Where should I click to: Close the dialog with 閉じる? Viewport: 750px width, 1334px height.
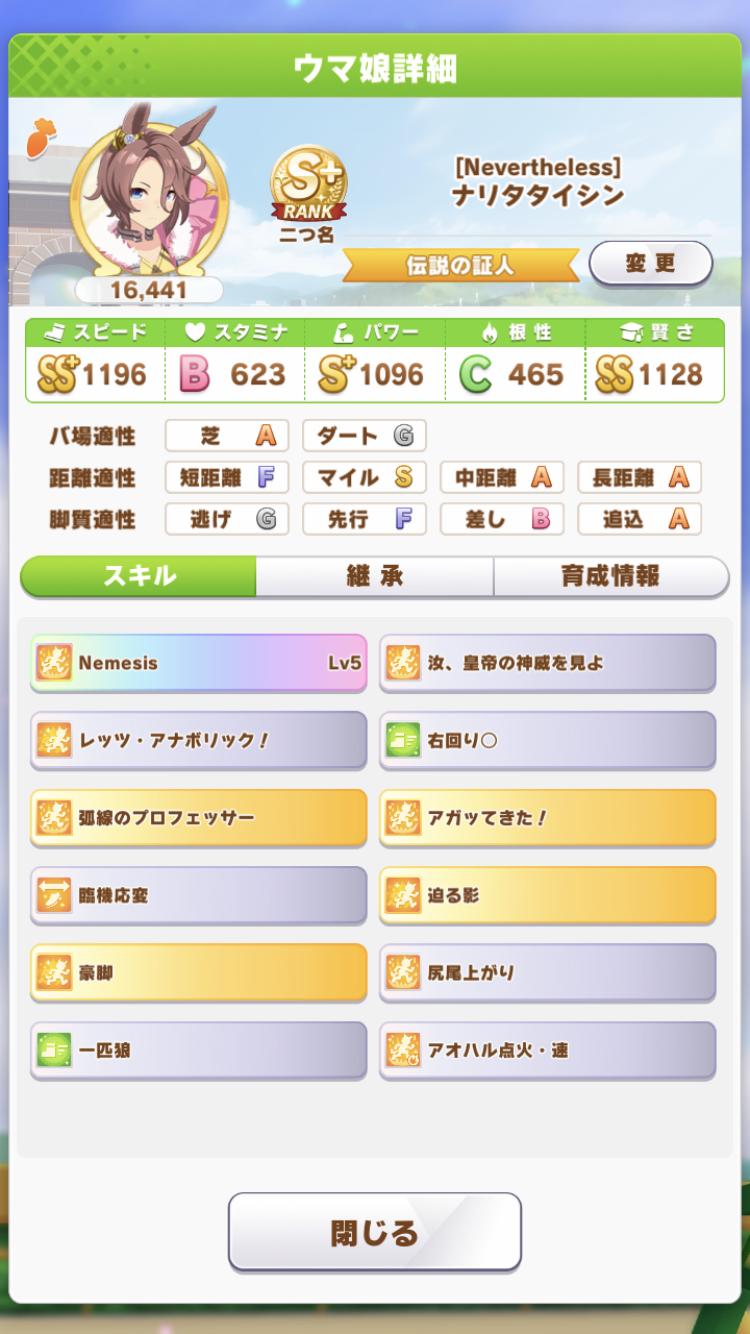[x=374, y=1232]
